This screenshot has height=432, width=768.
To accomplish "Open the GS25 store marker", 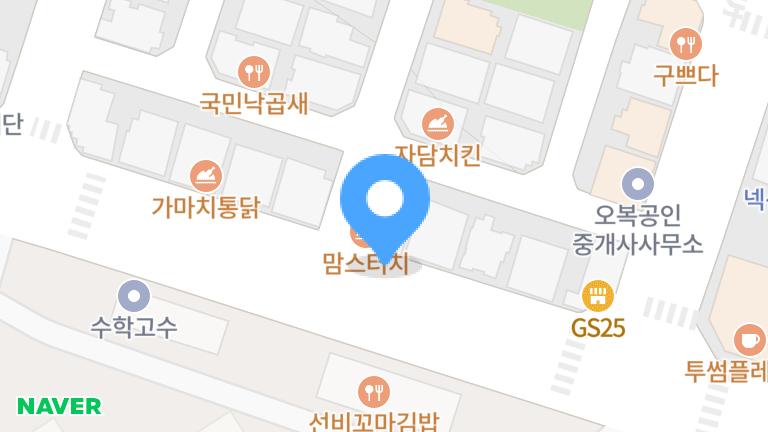I will click(x=597, y=295).
